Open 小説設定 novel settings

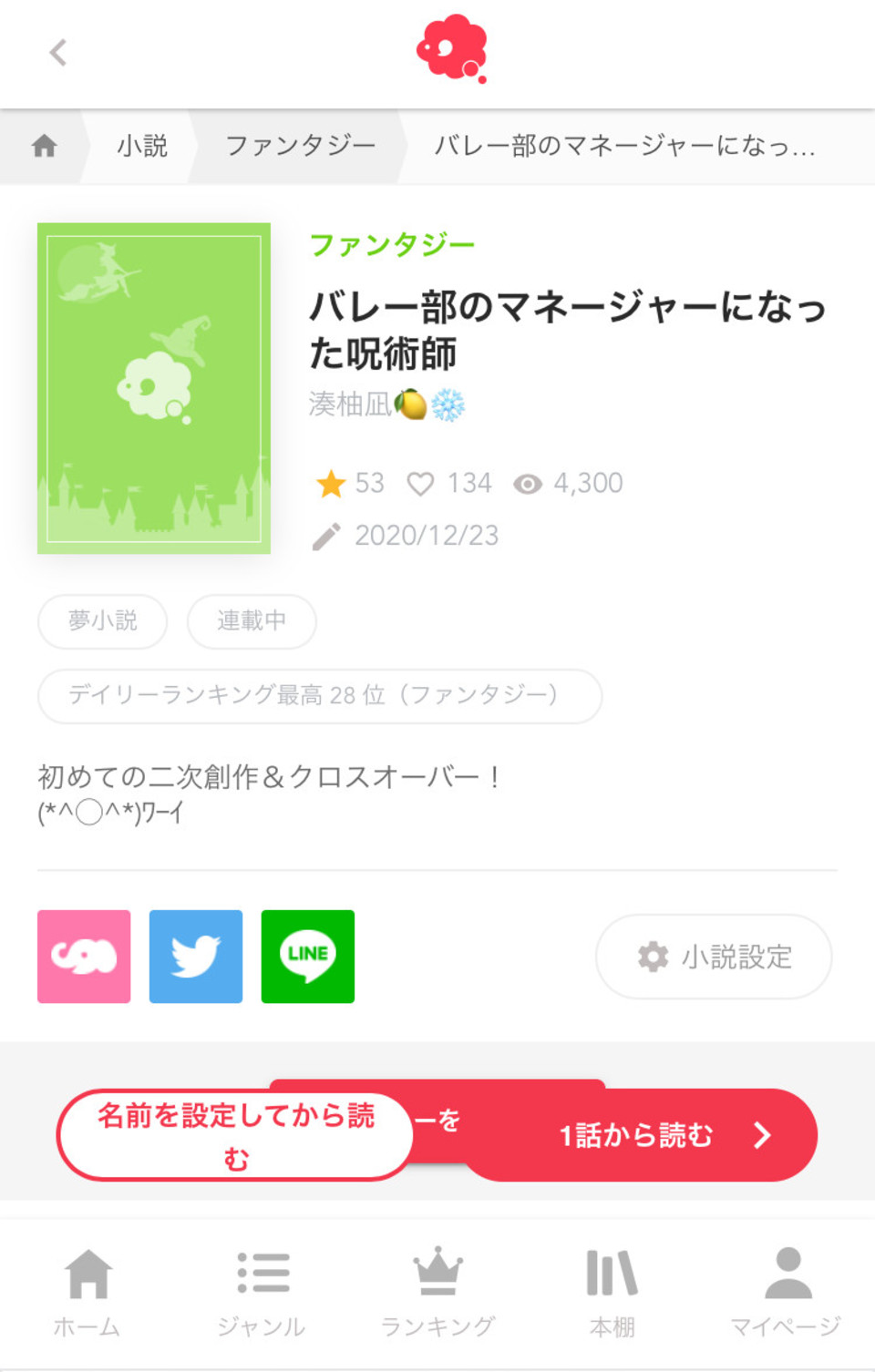[x=714, y=957]
